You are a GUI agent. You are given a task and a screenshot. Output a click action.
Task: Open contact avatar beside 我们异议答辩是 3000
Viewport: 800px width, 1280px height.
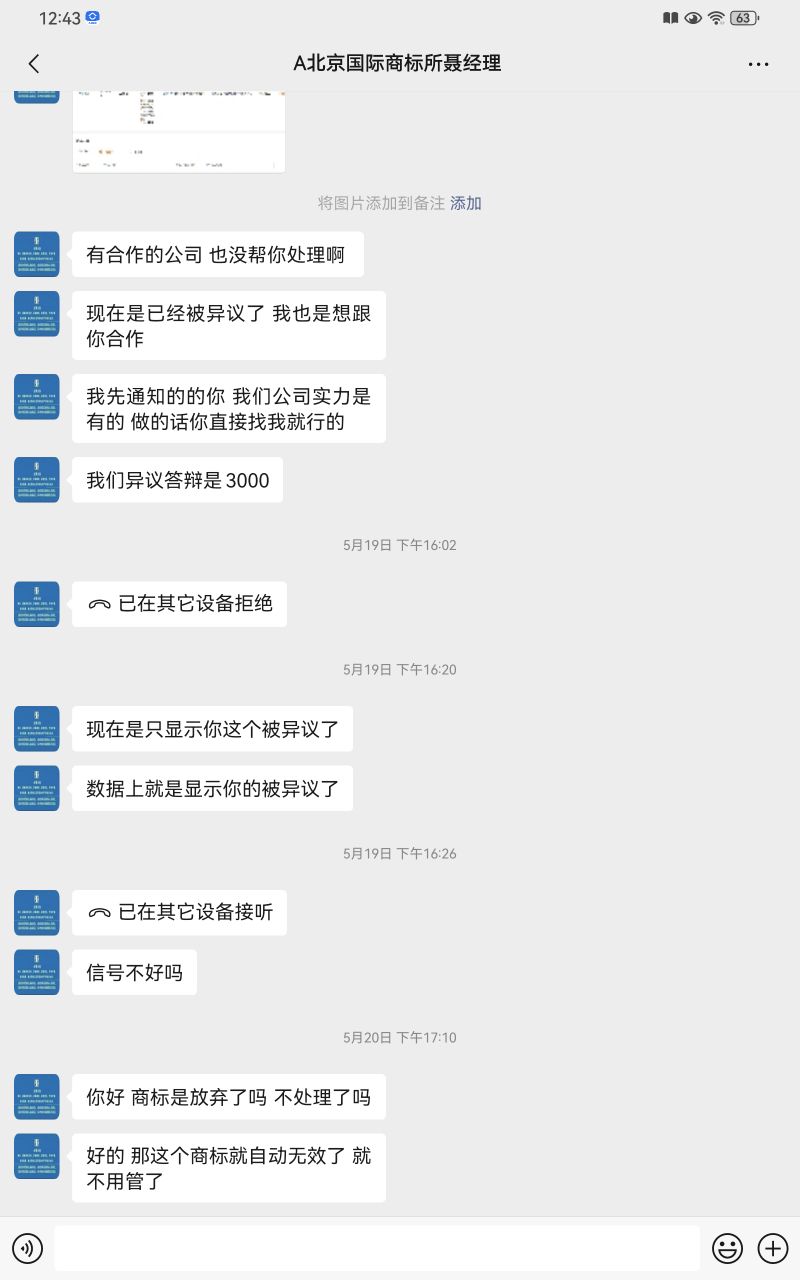(37, 480)
